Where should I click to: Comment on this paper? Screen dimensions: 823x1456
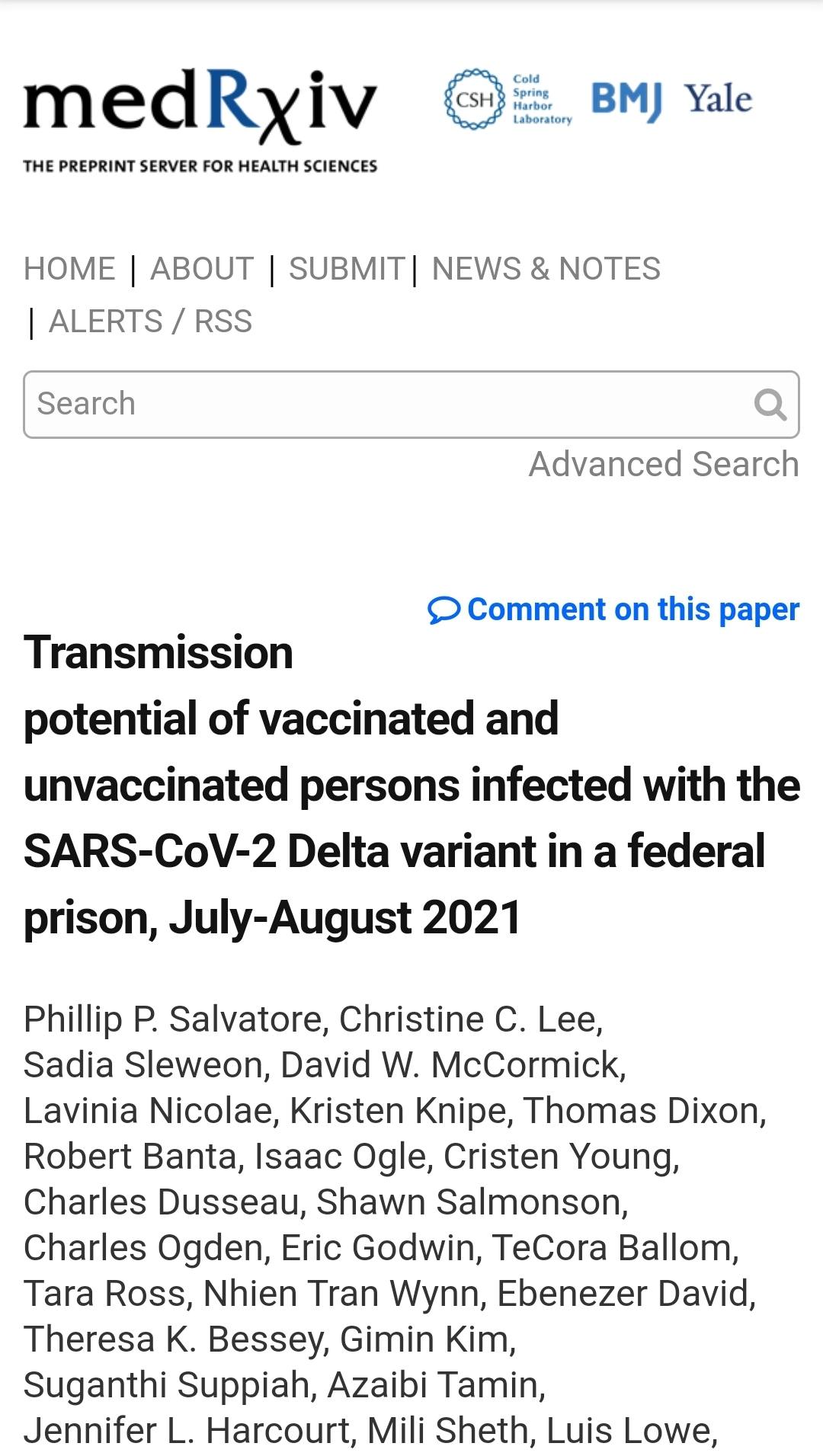pyautogui.click(x=613, y=610)
